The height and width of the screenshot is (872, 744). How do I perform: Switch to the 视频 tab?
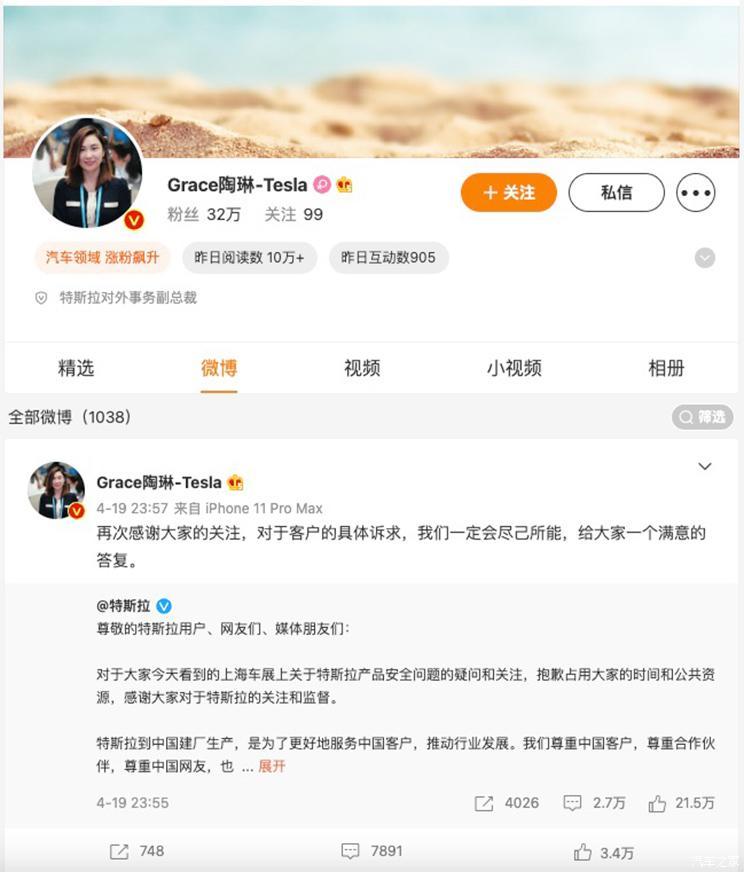point(362,368)
